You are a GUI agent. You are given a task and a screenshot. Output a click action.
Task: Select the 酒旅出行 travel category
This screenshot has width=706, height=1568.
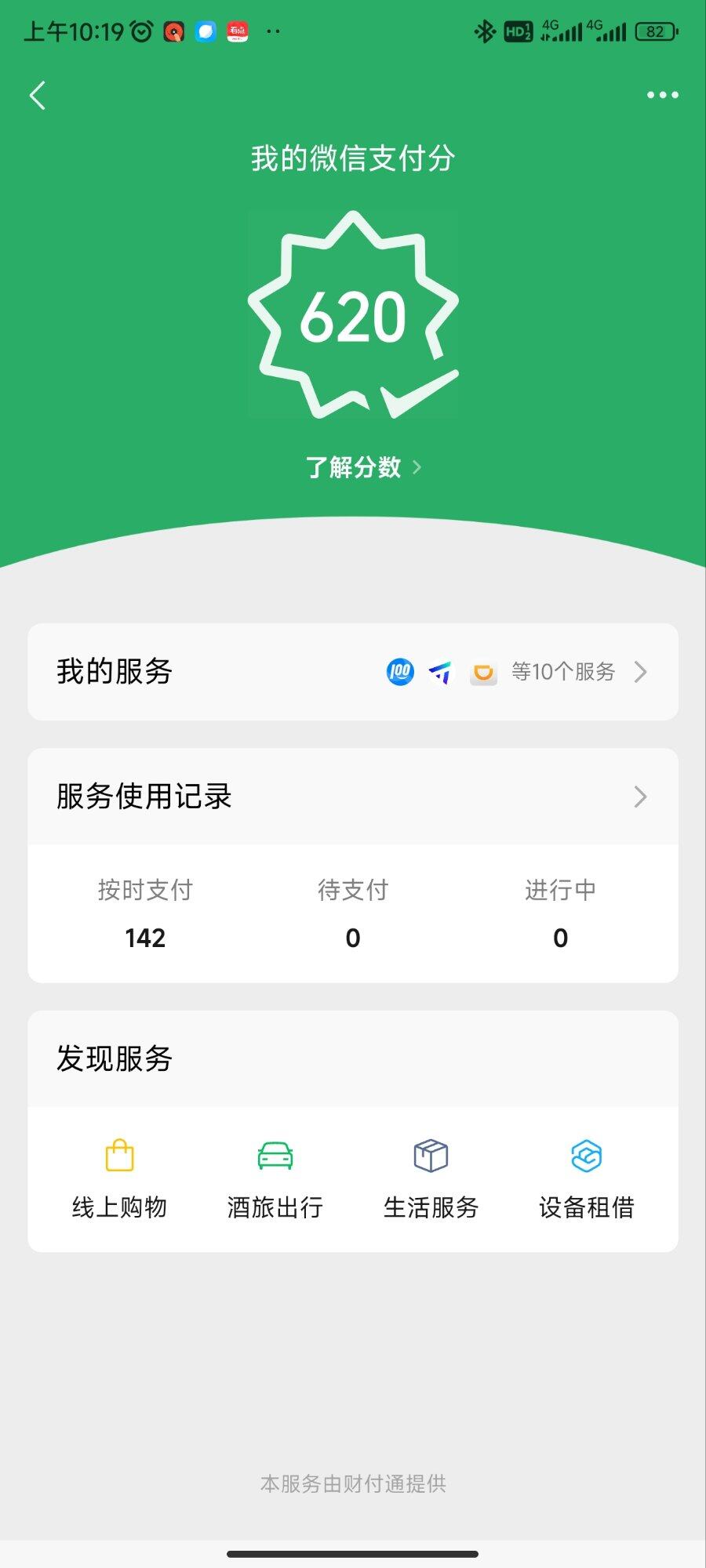275,1179
